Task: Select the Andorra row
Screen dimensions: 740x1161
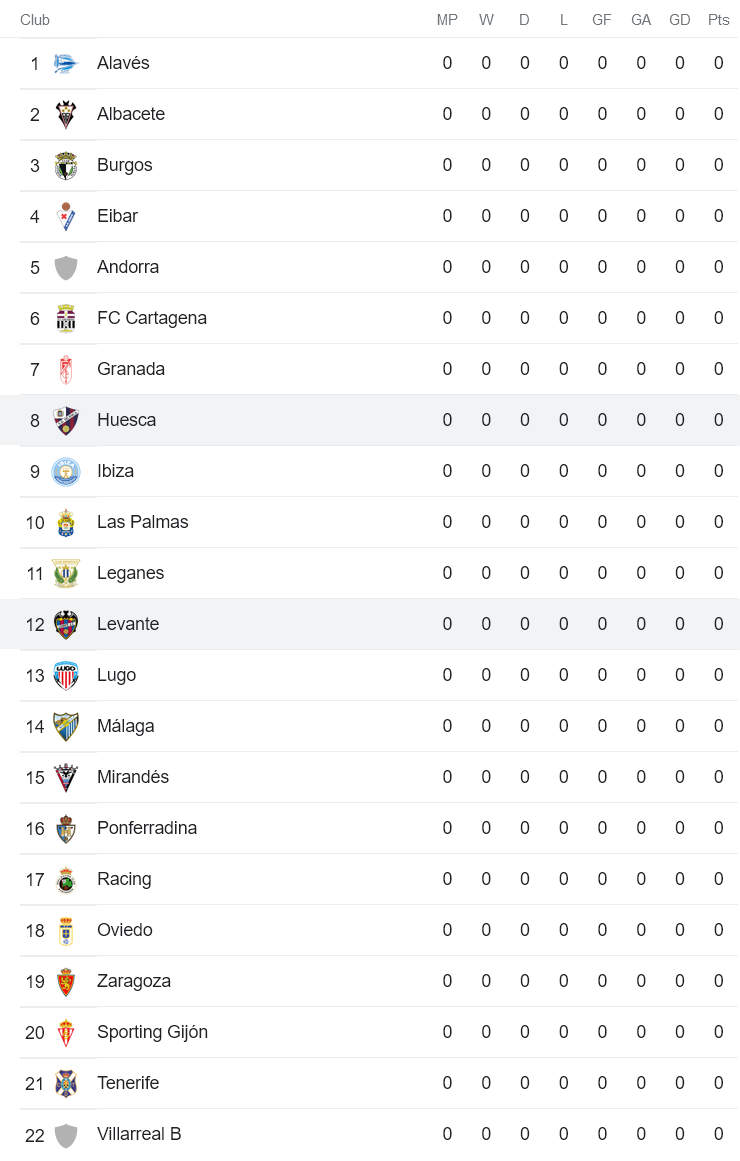Action: 128,267
